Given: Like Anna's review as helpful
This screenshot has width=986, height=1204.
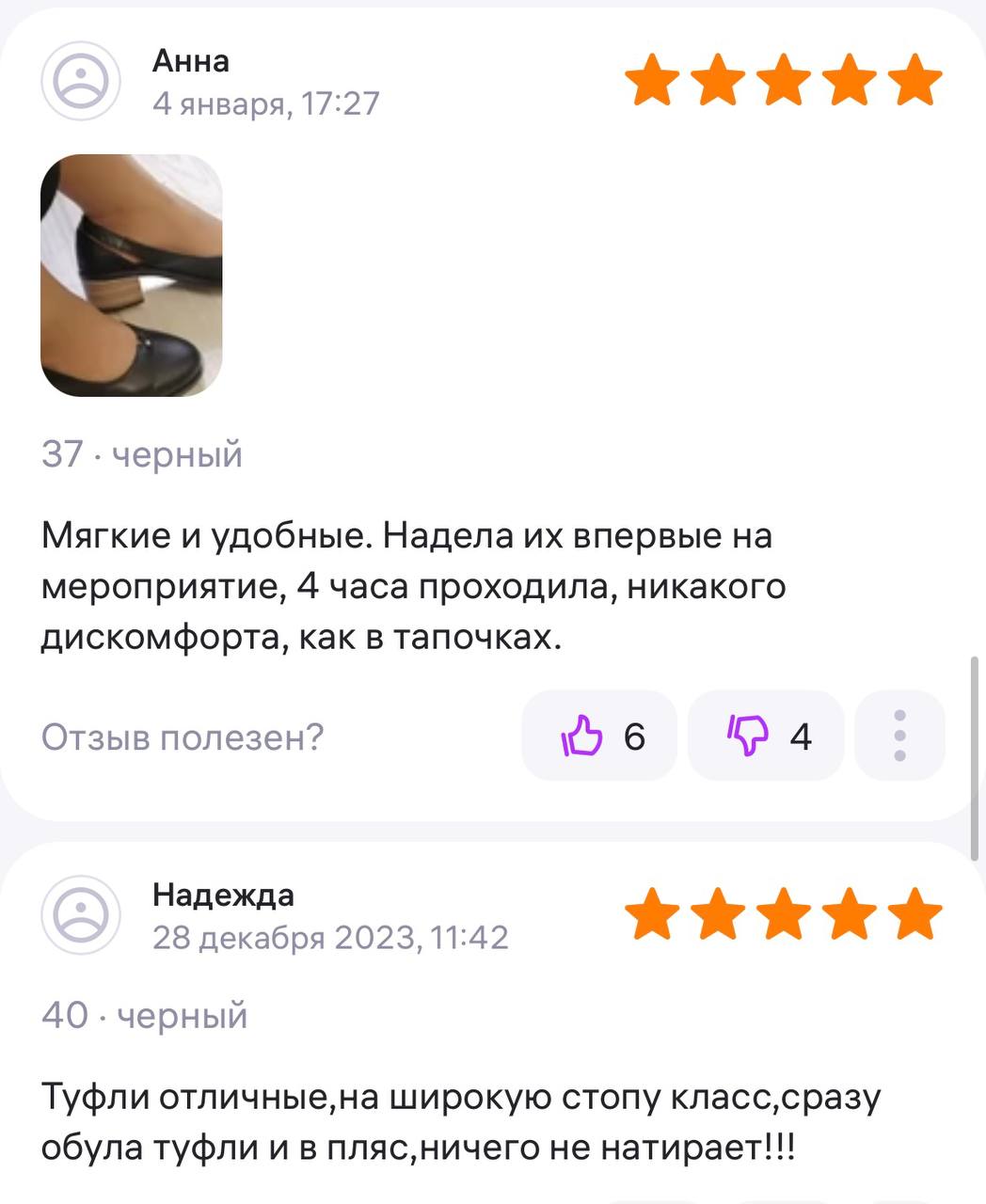Looking at the screenshot, I should [x=599, y=736].
